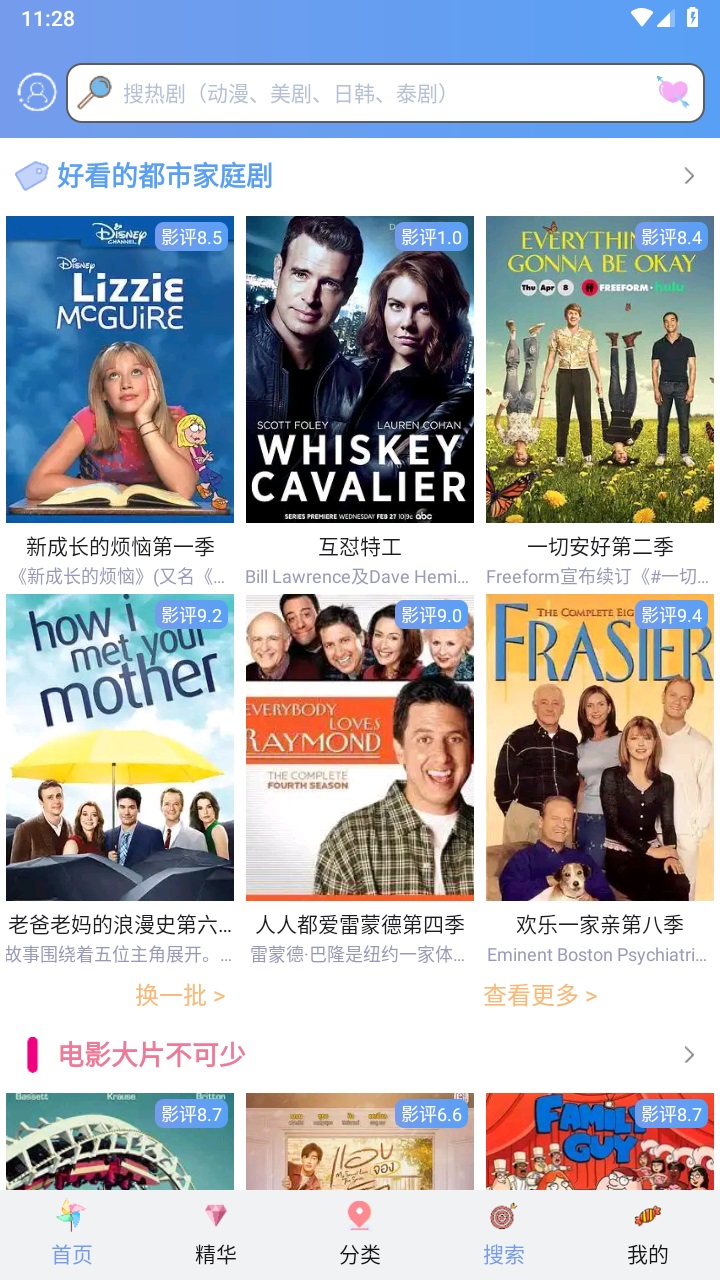
Task: Go to the 精华 tab
Action: [x=216, y=1235]
